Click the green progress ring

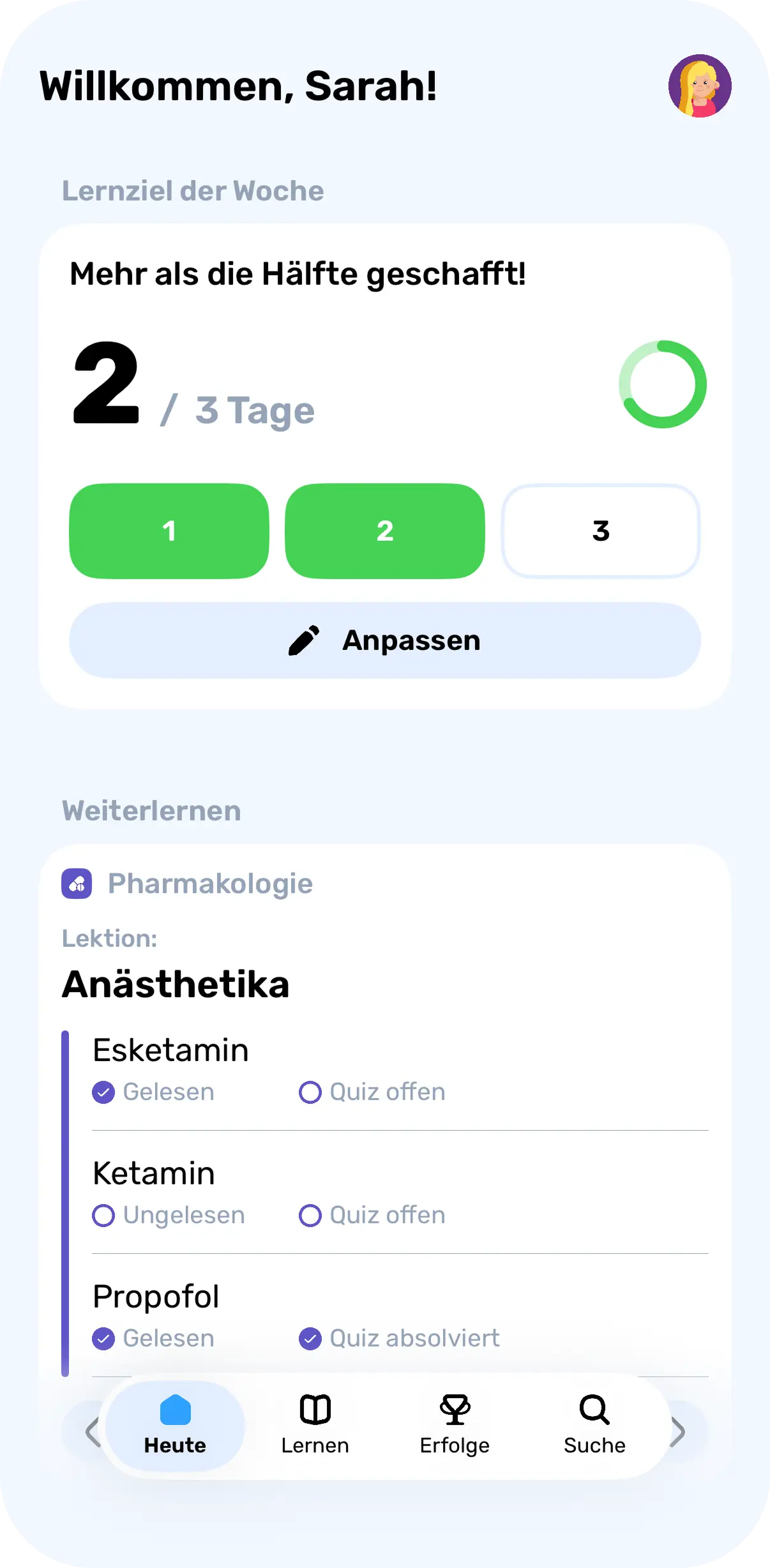coord(663,384)
